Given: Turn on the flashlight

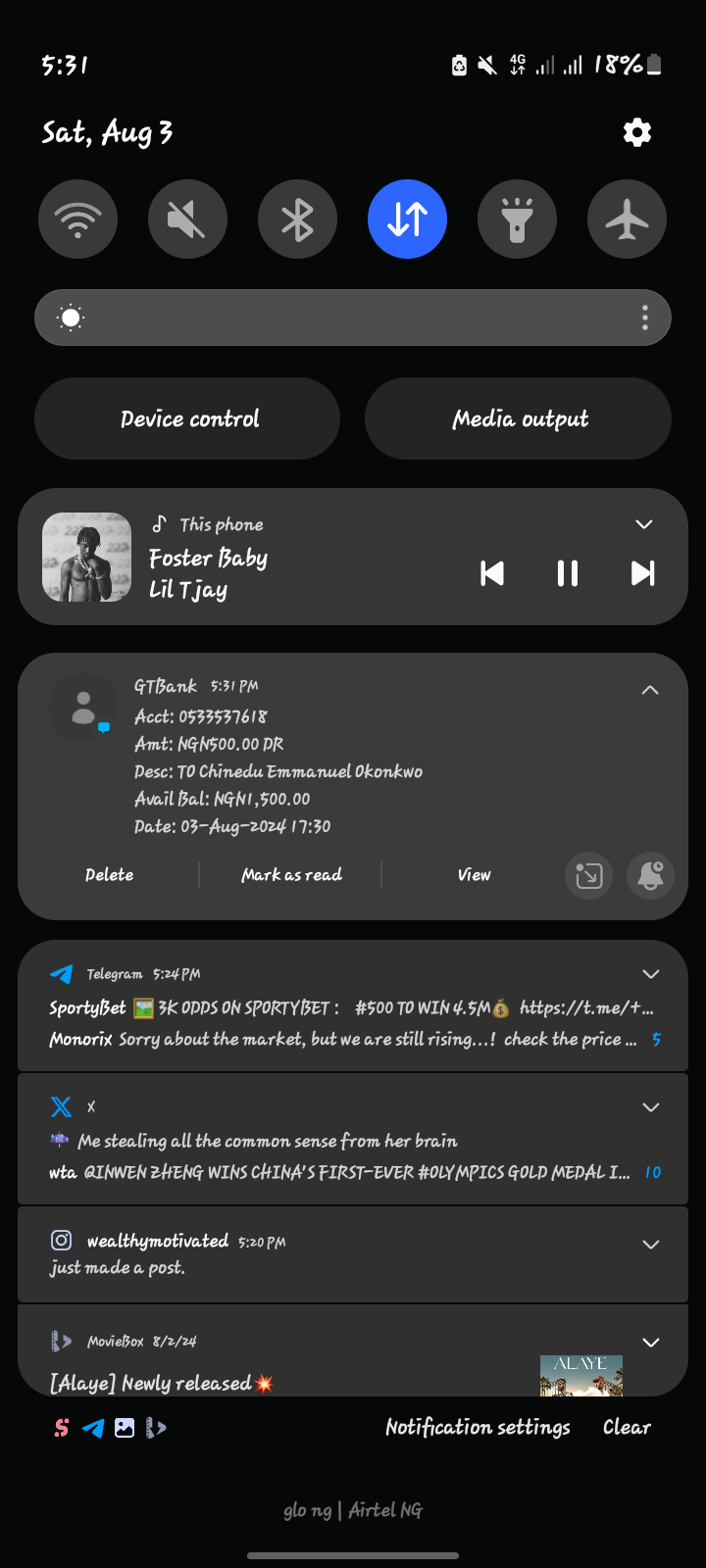Looking at the screenshot, I should (517, 220).
